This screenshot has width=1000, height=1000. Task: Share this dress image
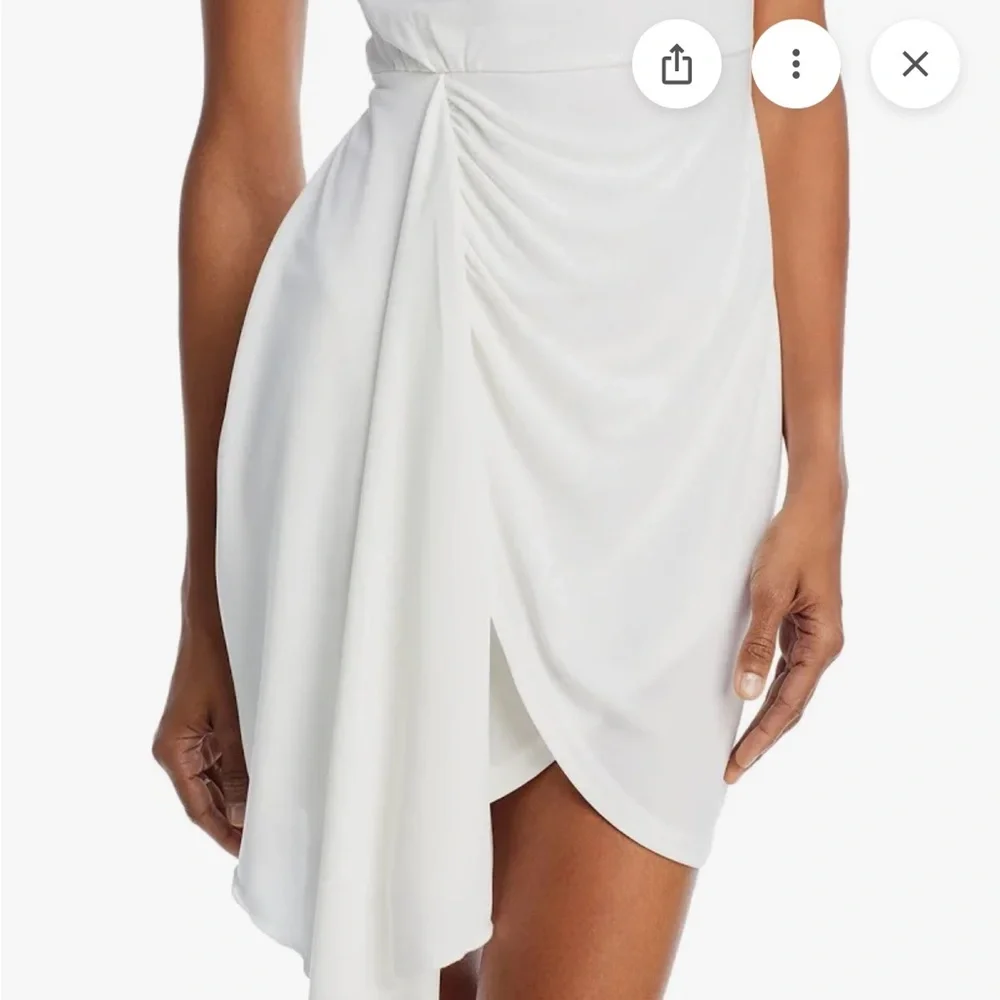(677, 65)
